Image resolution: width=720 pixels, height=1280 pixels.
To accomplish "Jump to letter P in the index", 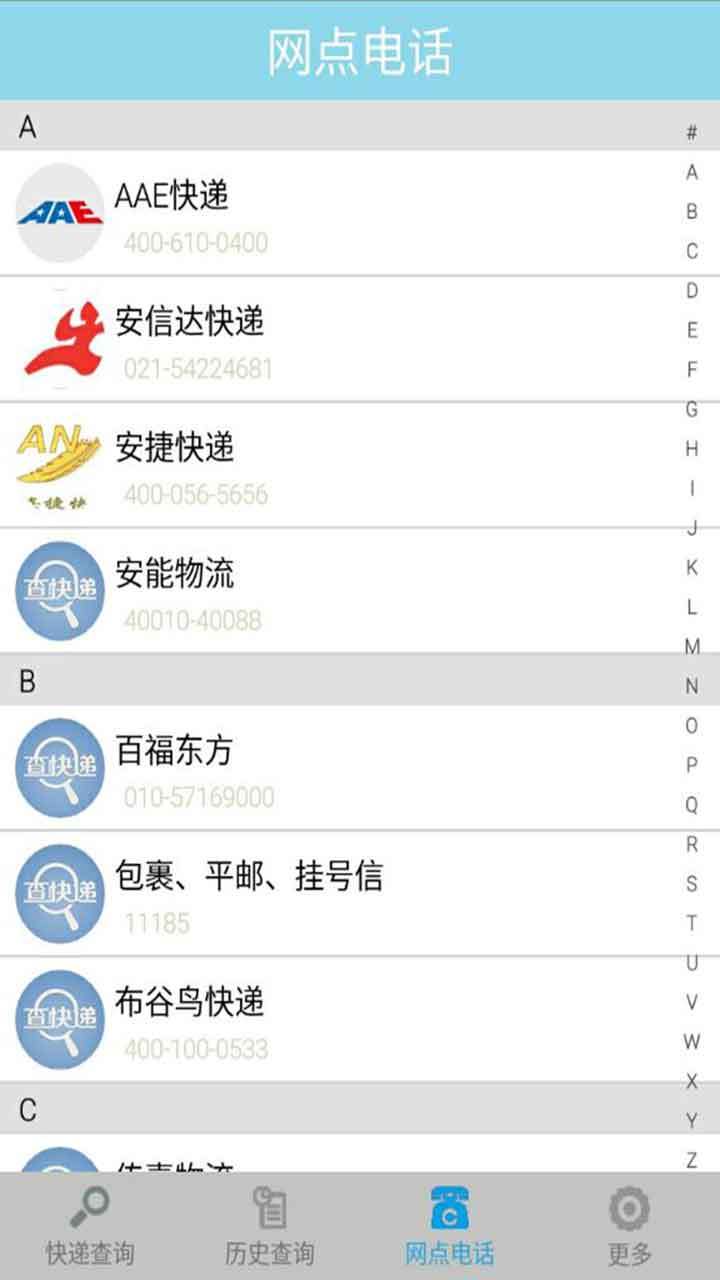I will tap(691, 765).
